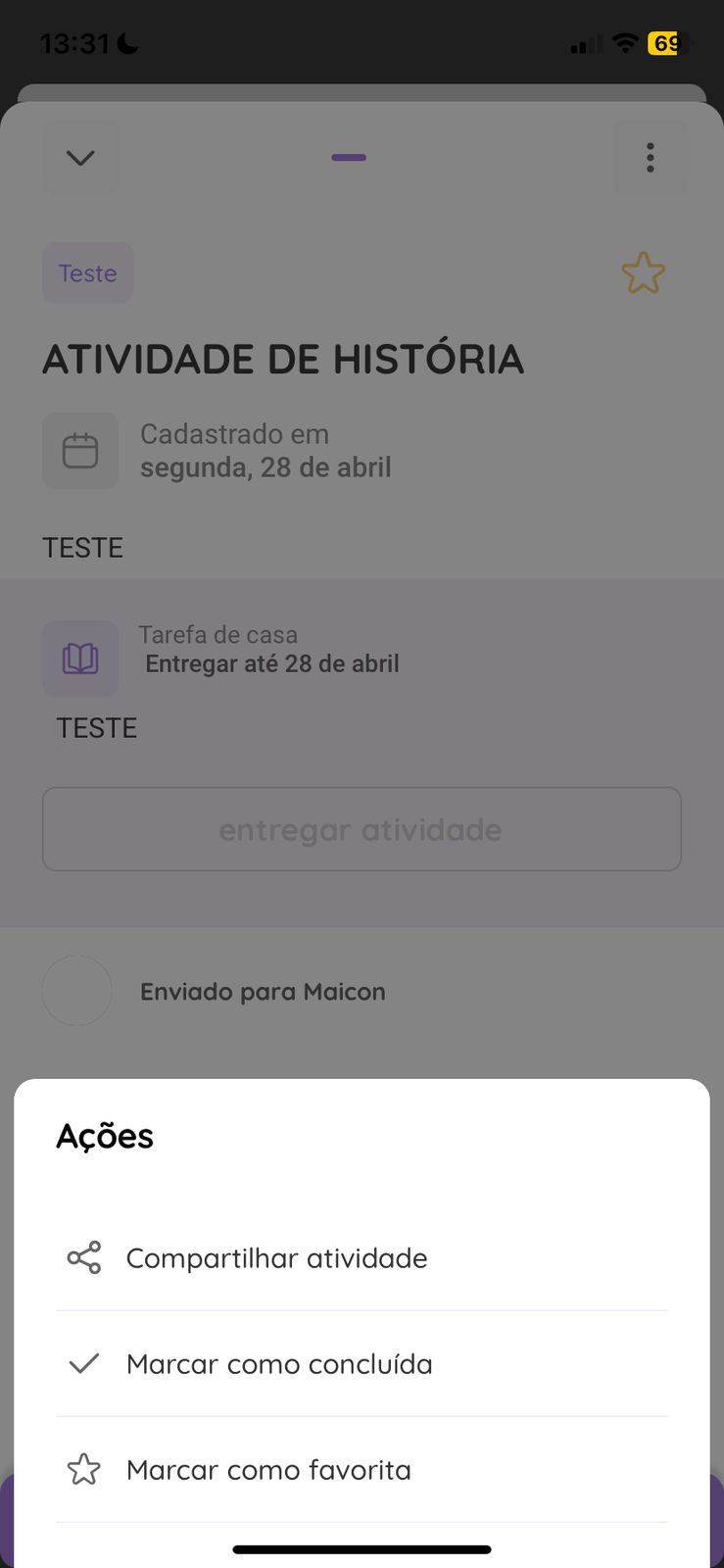Screen dimensions: 724x1568
Task: Collapse the activity with the down chevron
Action: [x=80, y=158]
